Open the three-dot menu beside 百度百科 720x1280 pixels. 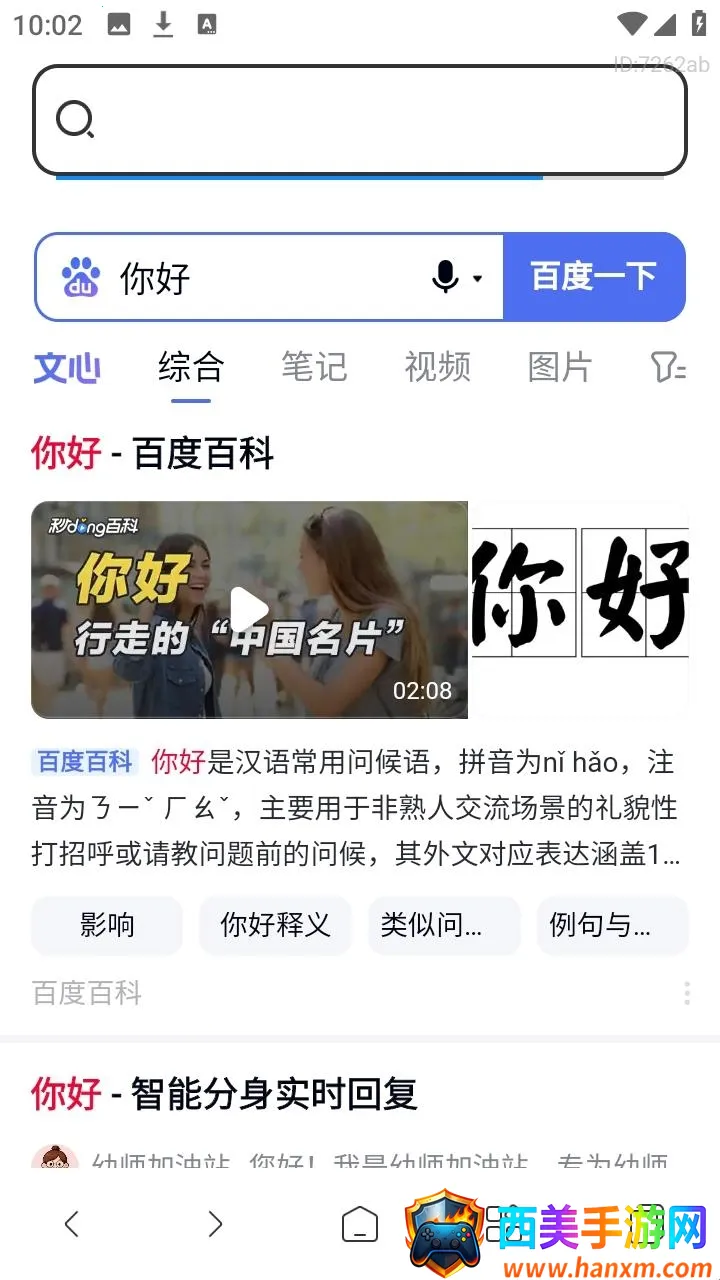pos(687,993)
